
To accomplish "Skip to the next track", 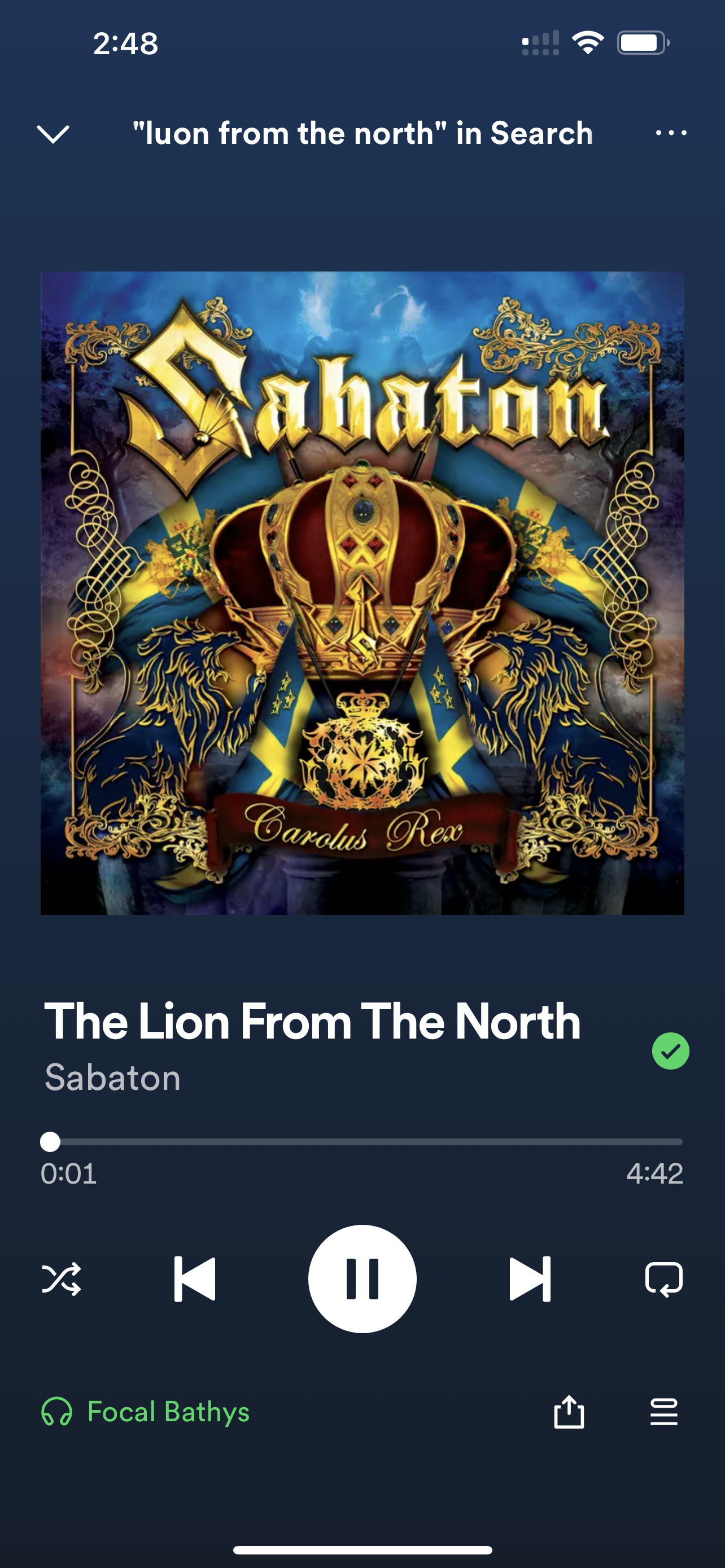I will tap(530, 1279).
